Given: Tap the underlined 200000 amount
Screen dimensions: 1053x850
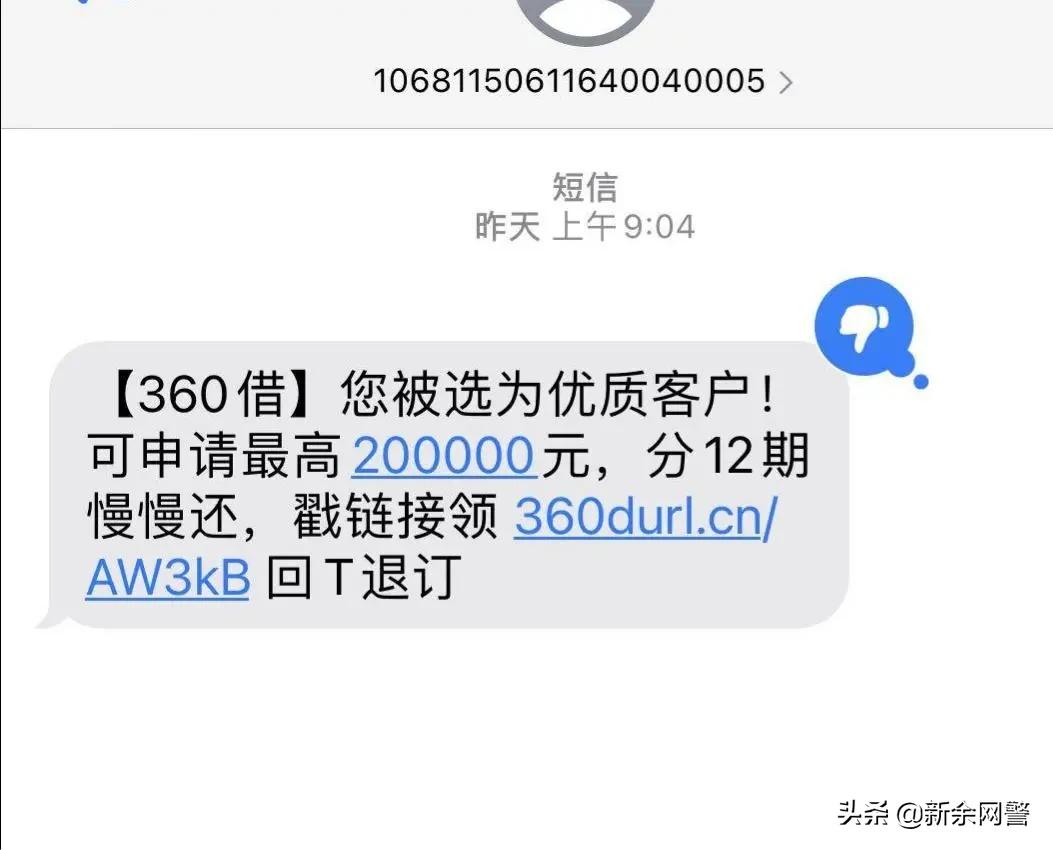Looking at the screenshot, I should coord(445,457).
